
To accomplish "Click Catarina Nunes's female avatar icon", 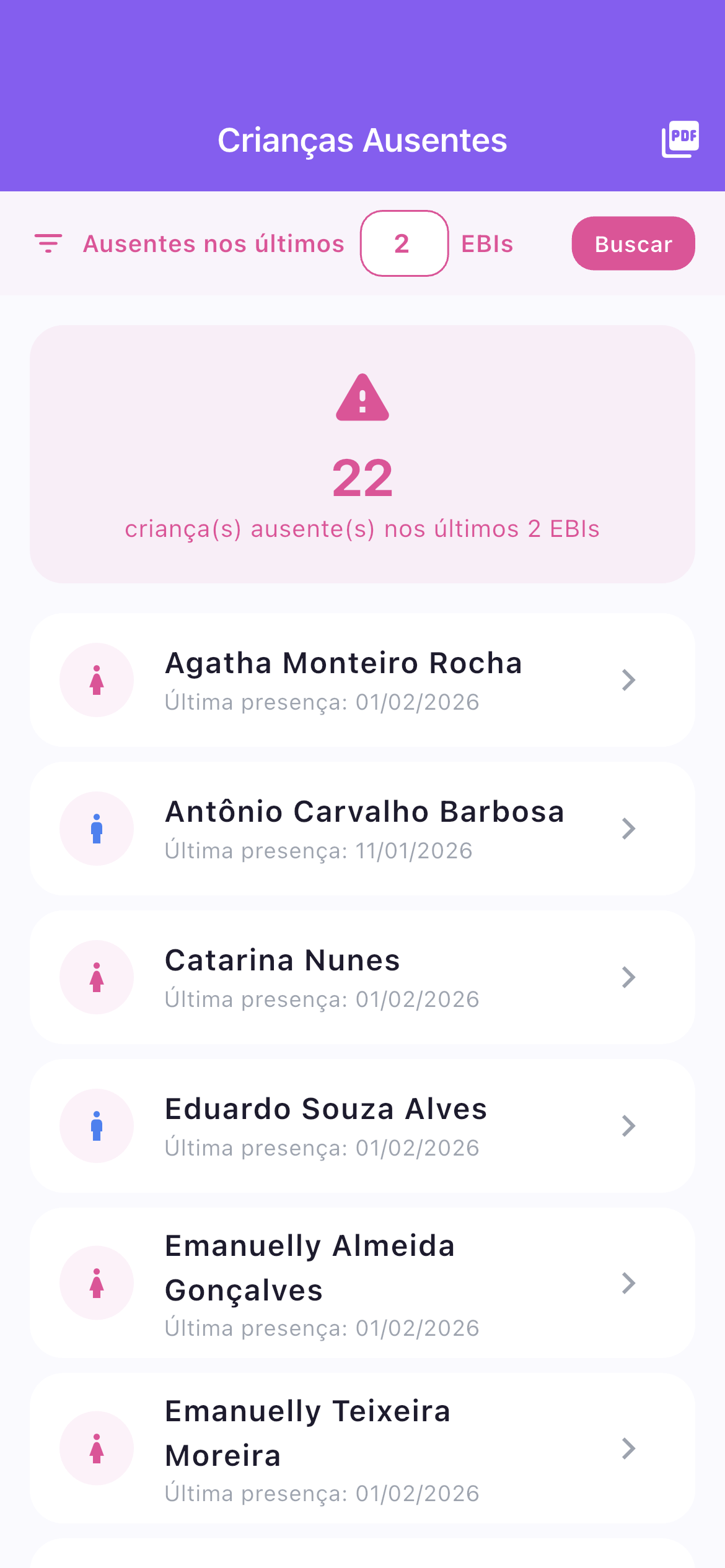I will point(96,977).
